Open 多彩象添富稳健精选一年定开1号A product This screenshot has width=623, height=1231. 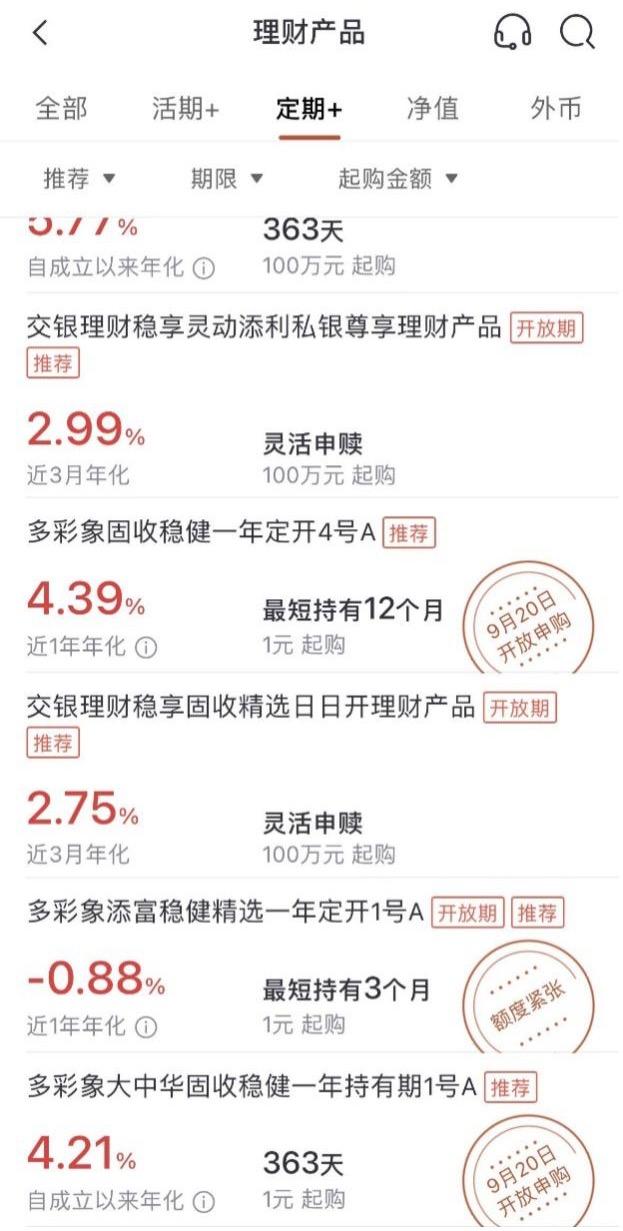pyautogui.click(x=311, y=964)
